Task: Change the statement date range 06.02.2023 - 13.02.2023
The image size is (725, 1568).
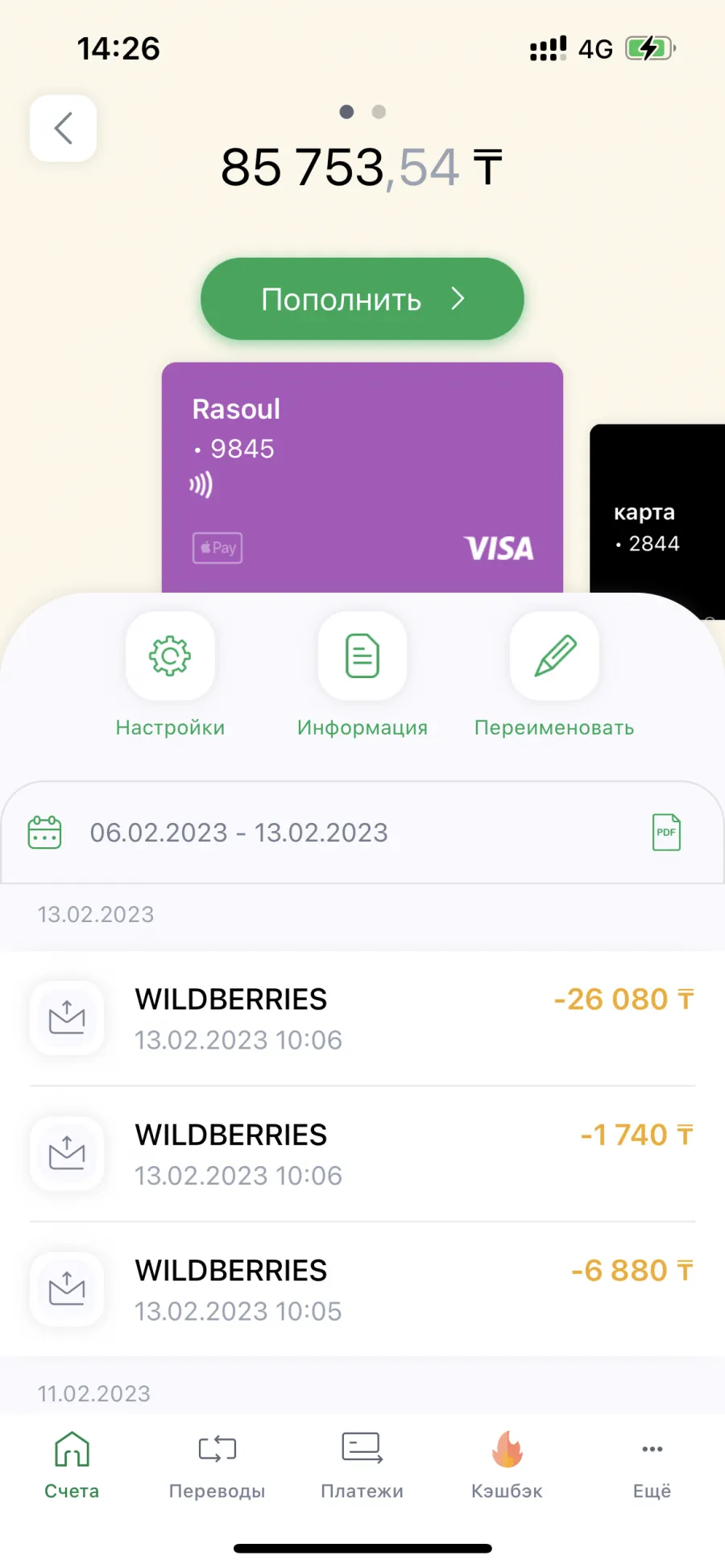Action: (238, 833)
